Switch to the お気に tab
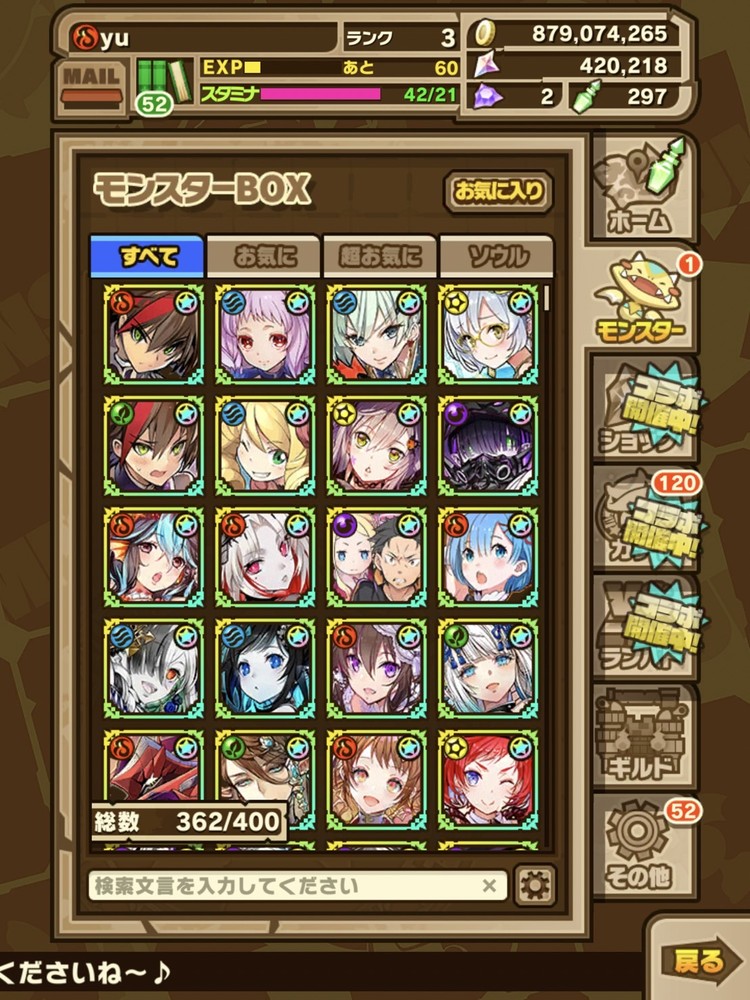 (264, 256)
